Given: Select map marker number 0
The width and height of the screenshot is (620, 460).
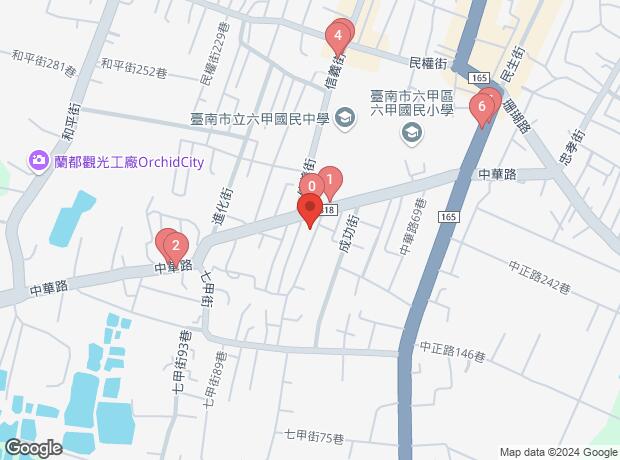Looking at the screenshot, I should 312,185.
